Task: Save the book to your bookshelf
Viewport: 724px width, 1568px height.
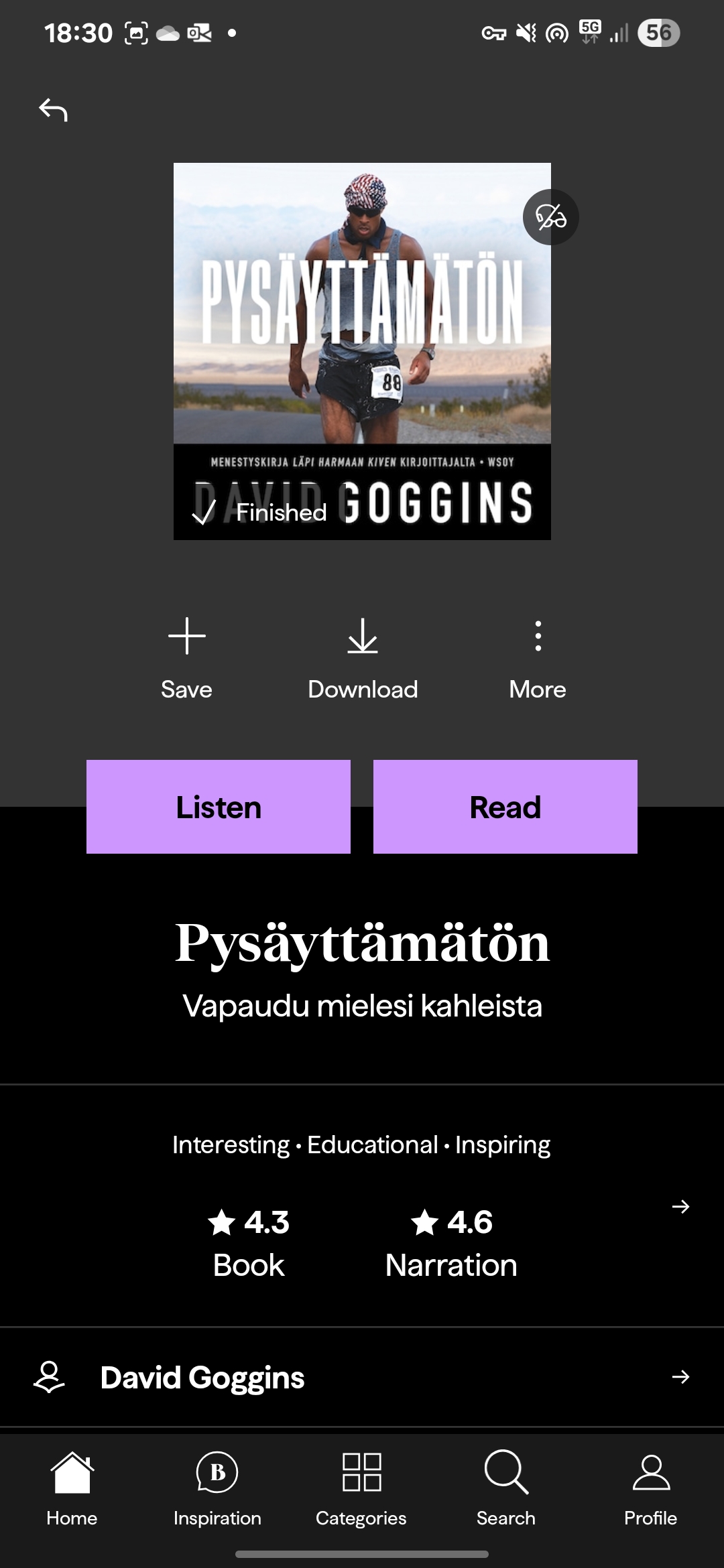Action: pos(186,658)
